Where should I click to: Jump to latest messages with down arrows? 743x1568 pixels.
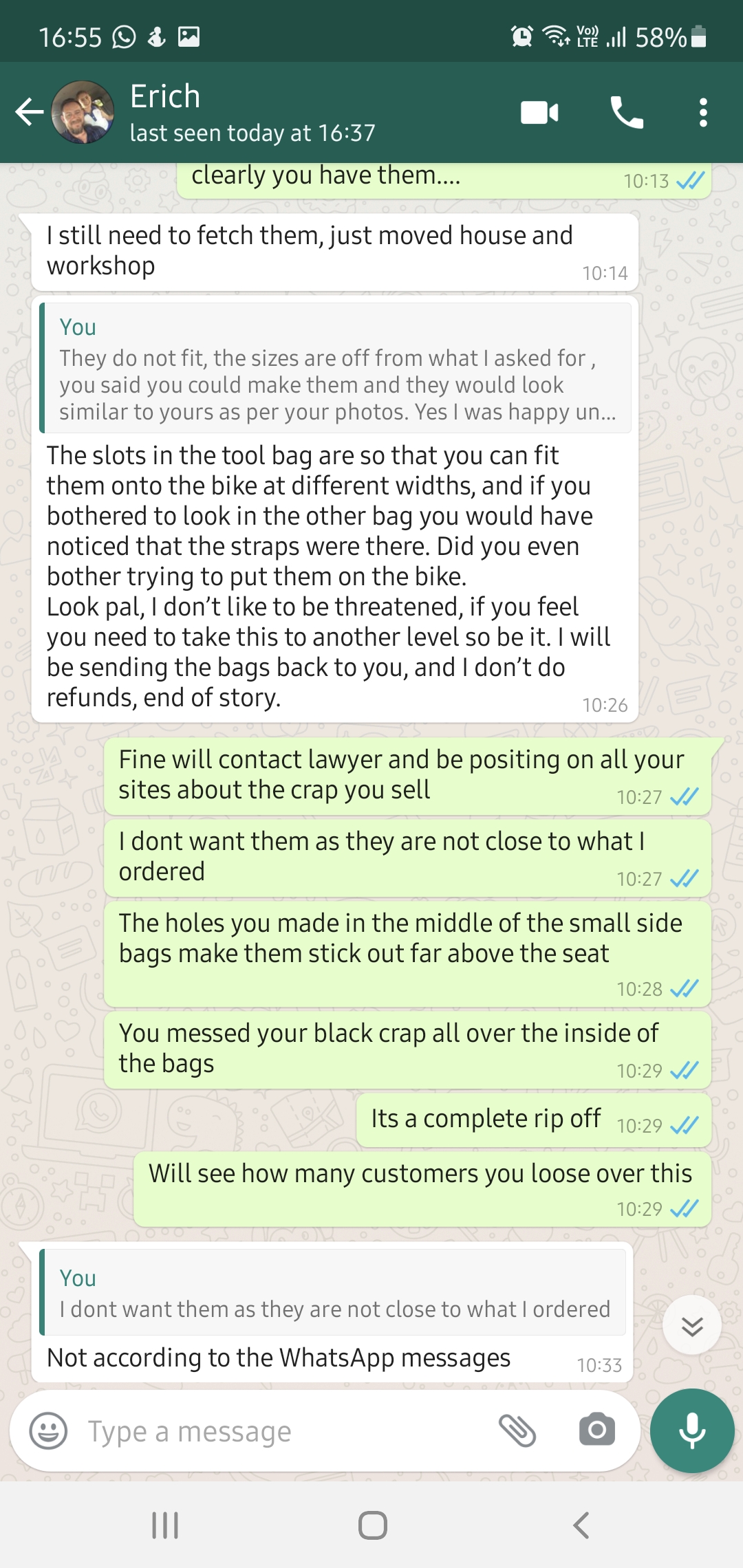691,1325
